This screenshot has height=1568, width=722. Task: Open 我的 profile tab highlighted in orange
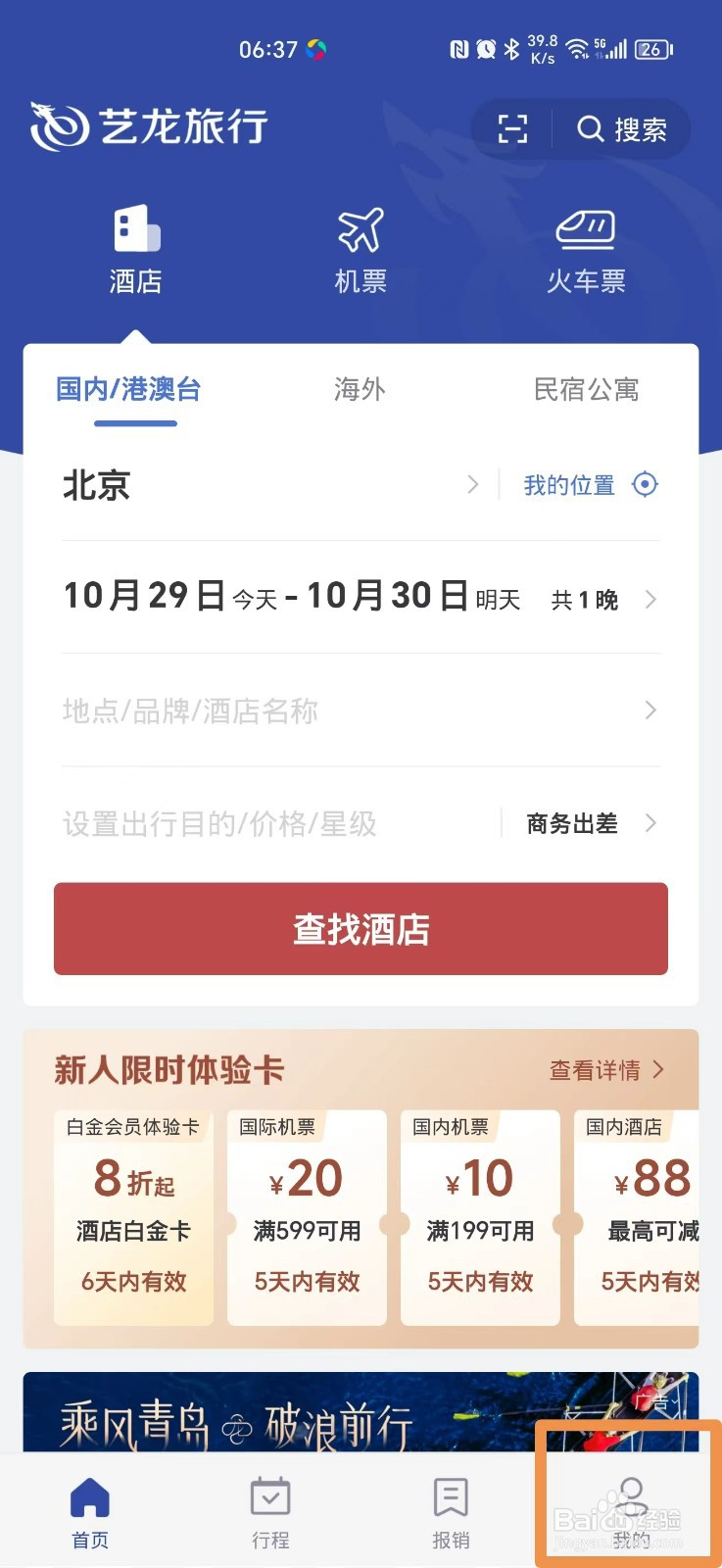click(x=630, y=1509)
